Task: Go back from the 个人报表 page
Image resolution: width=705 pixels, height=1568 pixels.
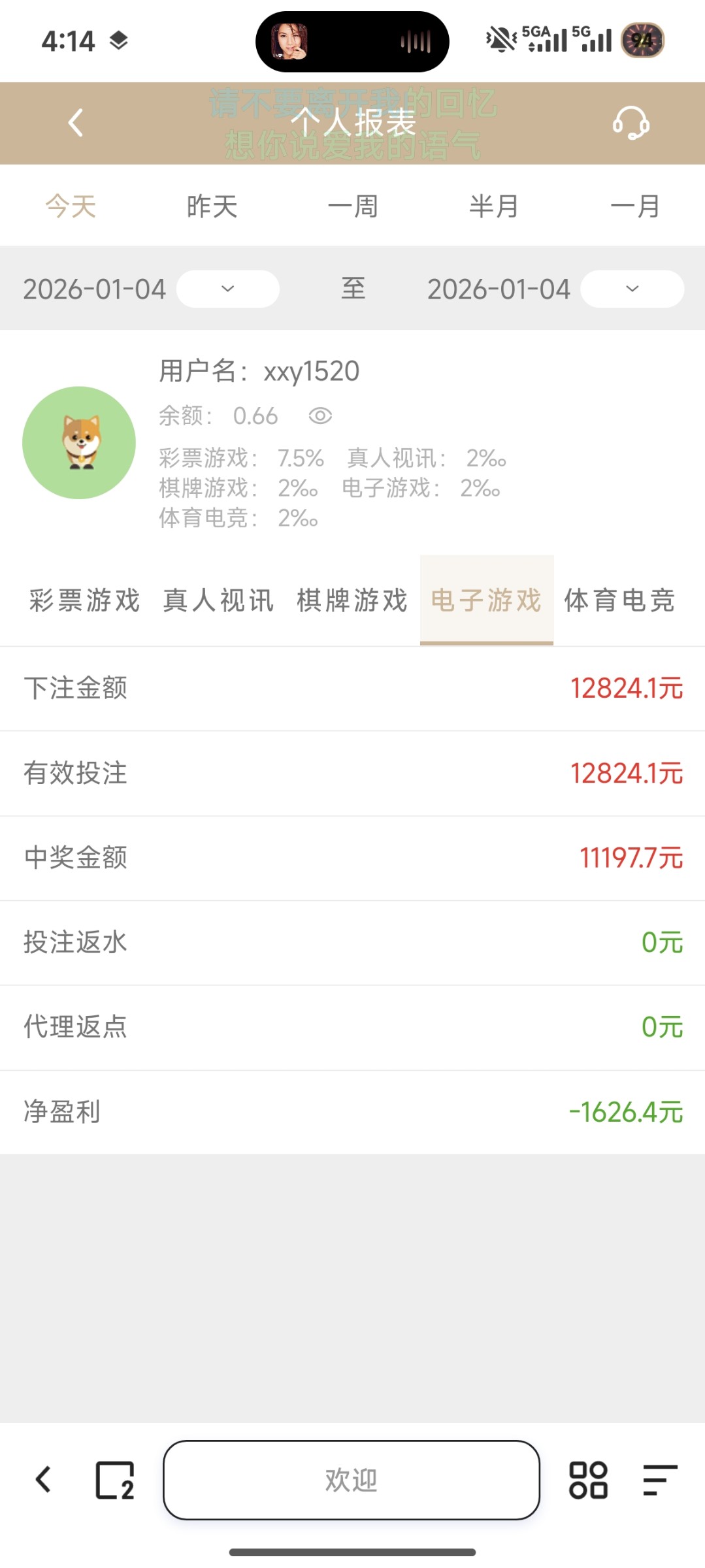Action: click(x=76, y=123)
